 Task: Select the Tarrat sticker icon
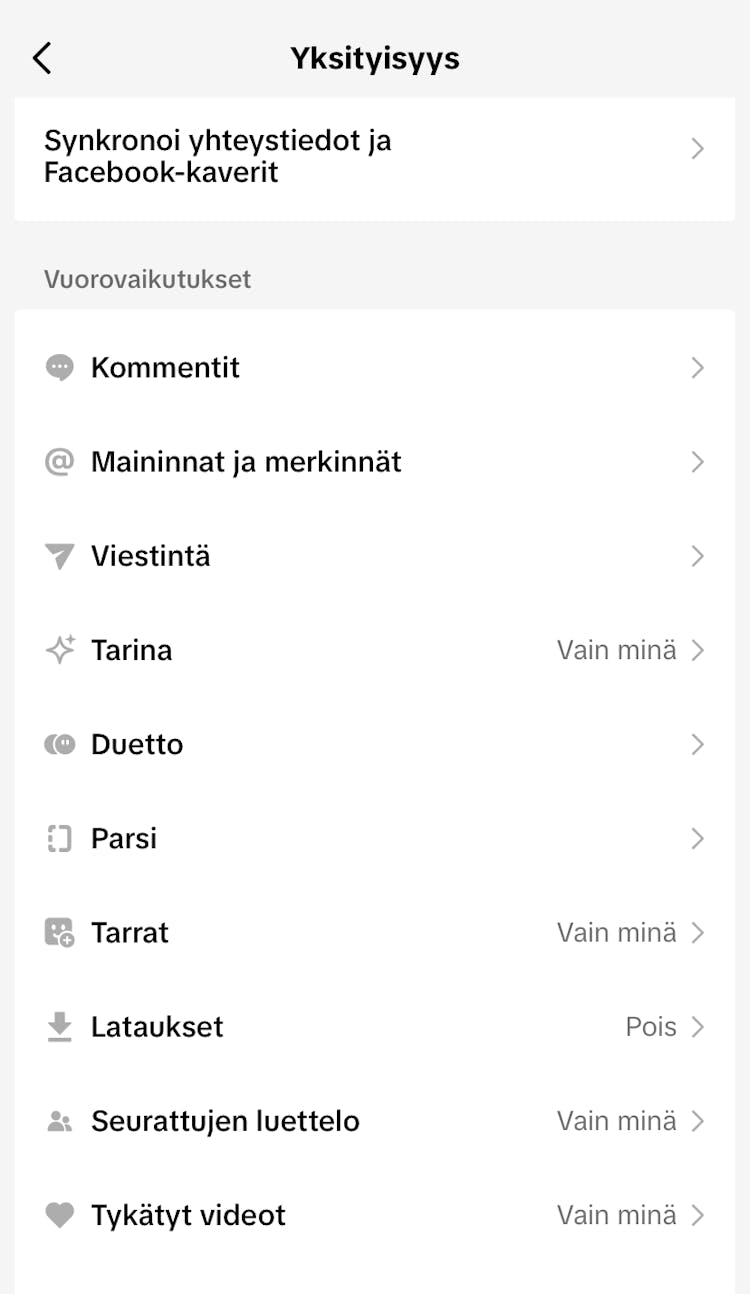pyautogui.click(x=60, y=932)
